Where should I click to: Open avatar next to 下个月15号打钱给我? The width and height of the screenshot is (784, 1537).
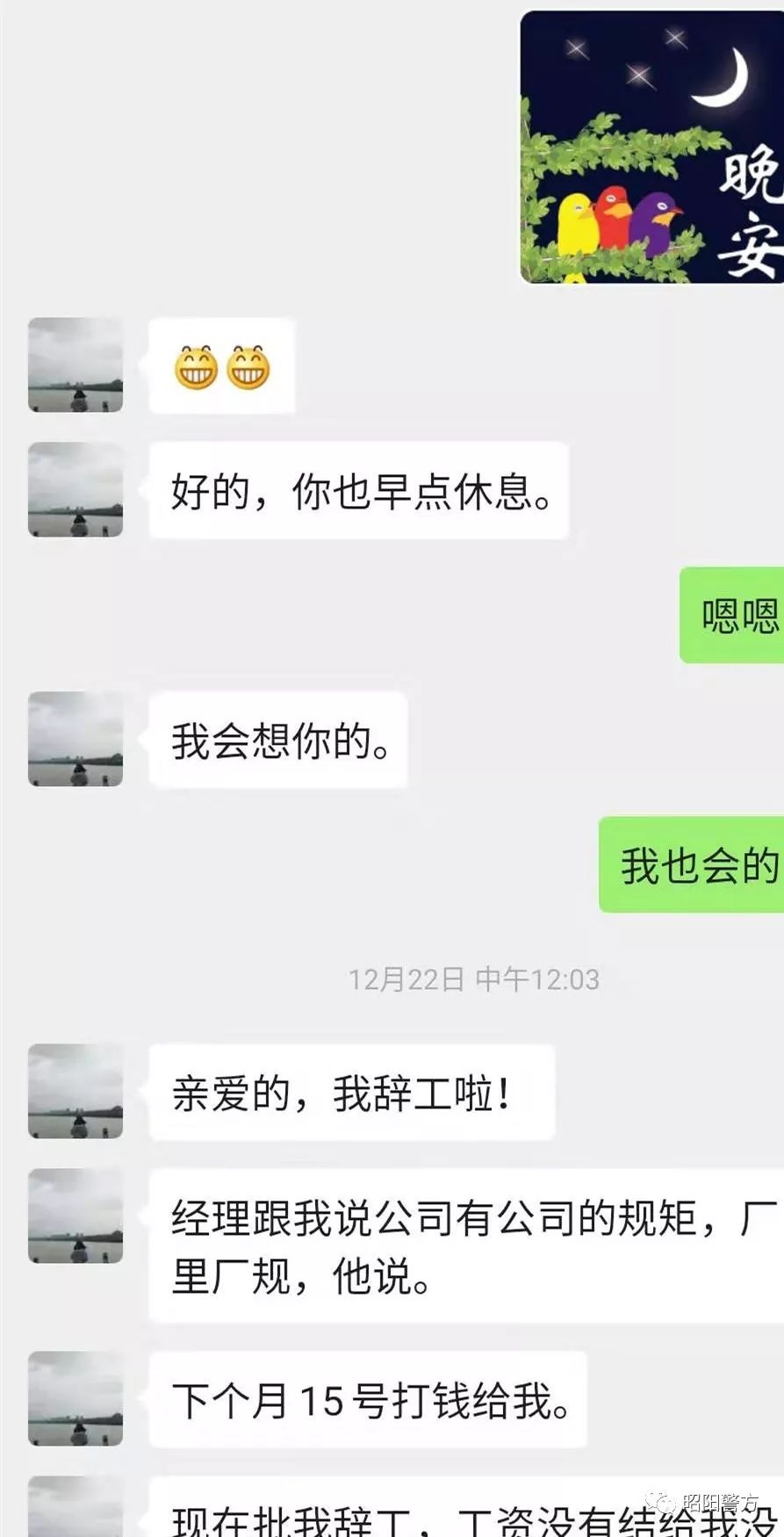(x=76, y=1398)
